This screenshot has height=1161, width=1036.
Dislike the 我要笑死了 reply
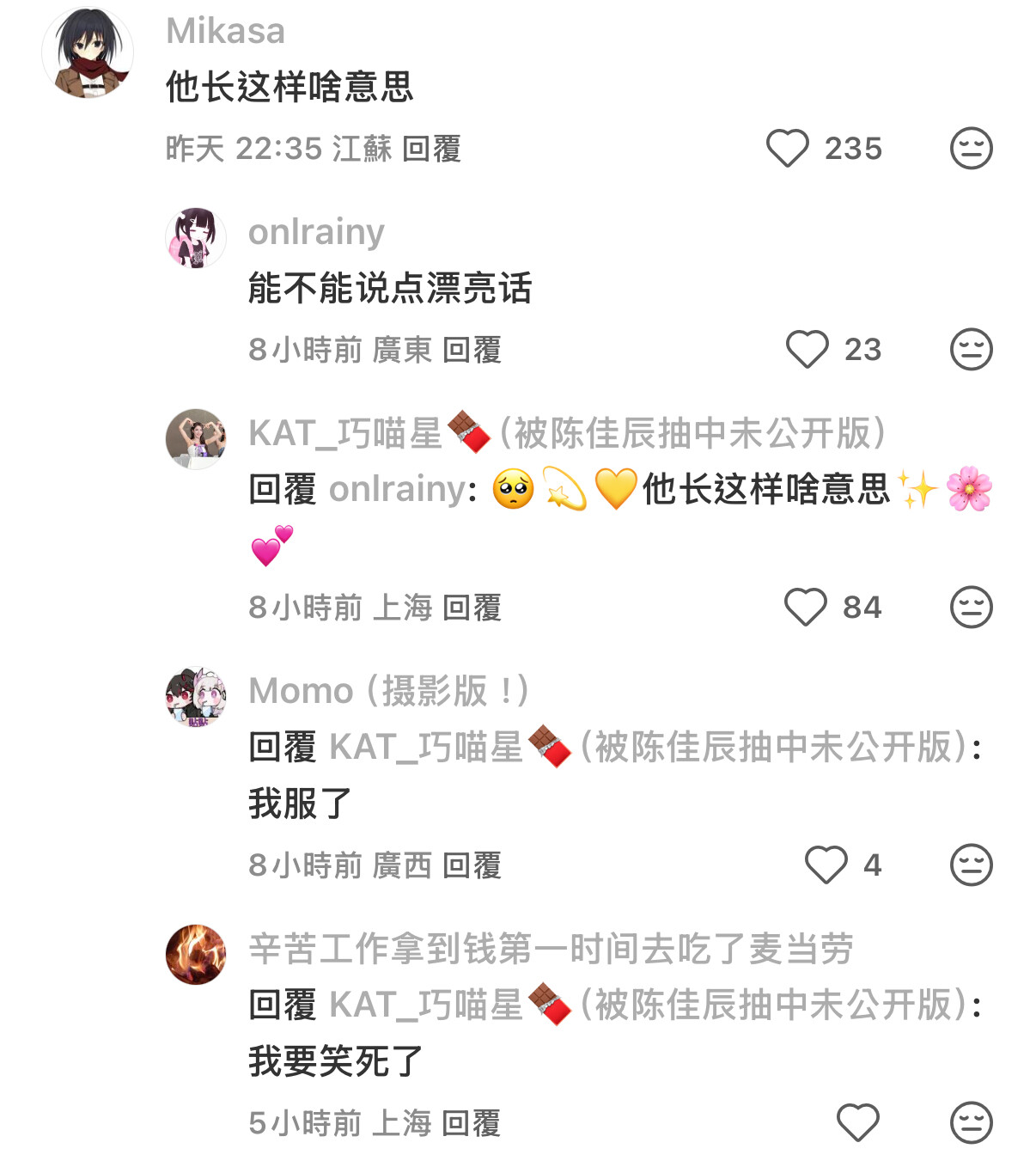971,1123
